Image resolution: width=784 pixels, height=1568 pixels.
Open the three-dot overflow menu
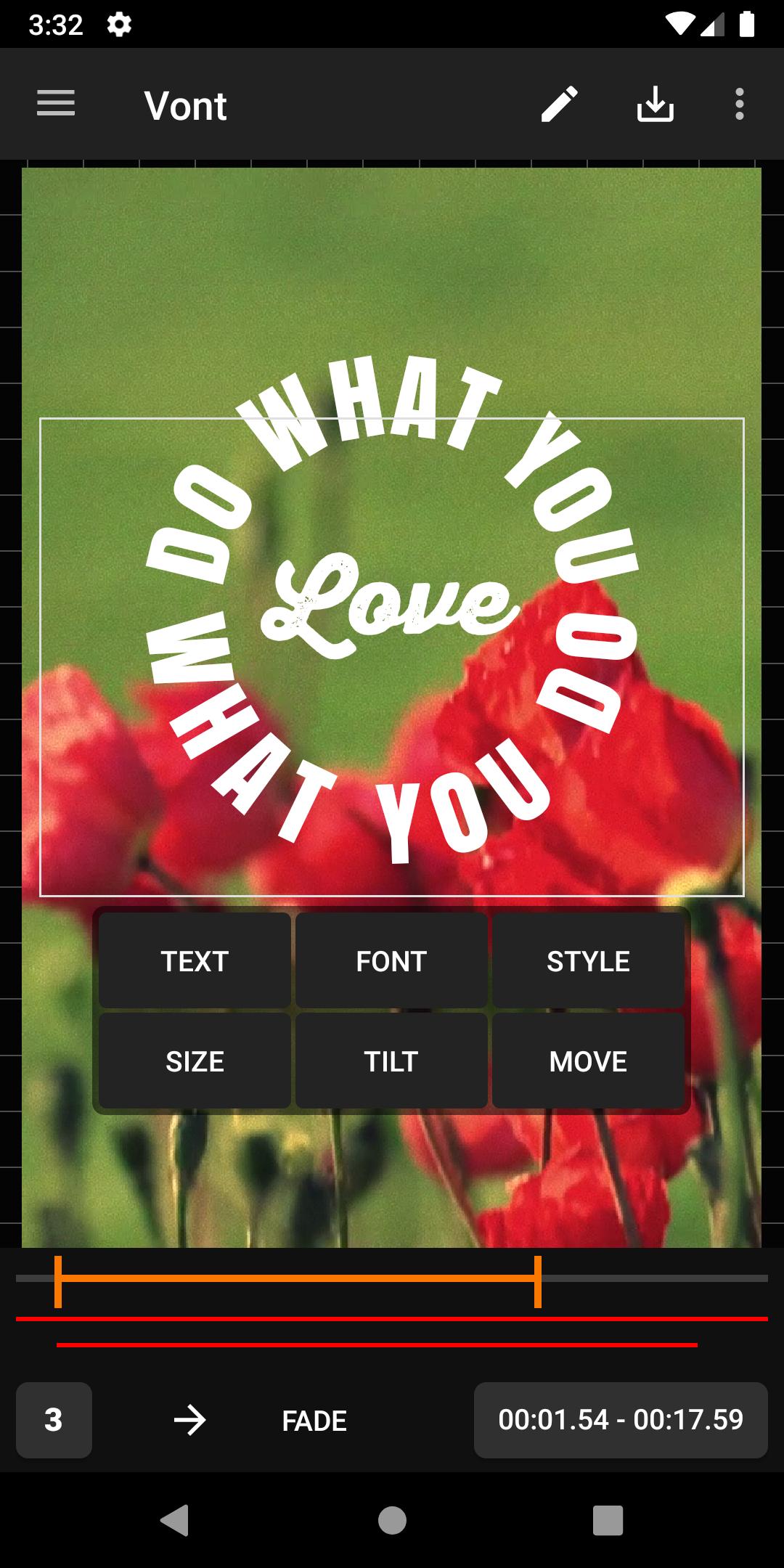[739, 104]
